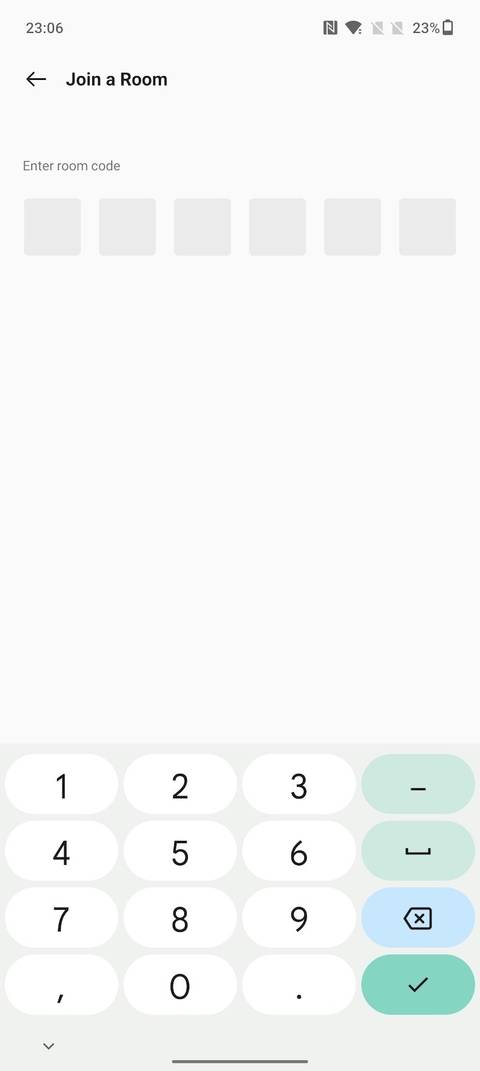The image size is (480, 1071).
Task: Type digit 5 on the keypad
Action: click(180, 852)
